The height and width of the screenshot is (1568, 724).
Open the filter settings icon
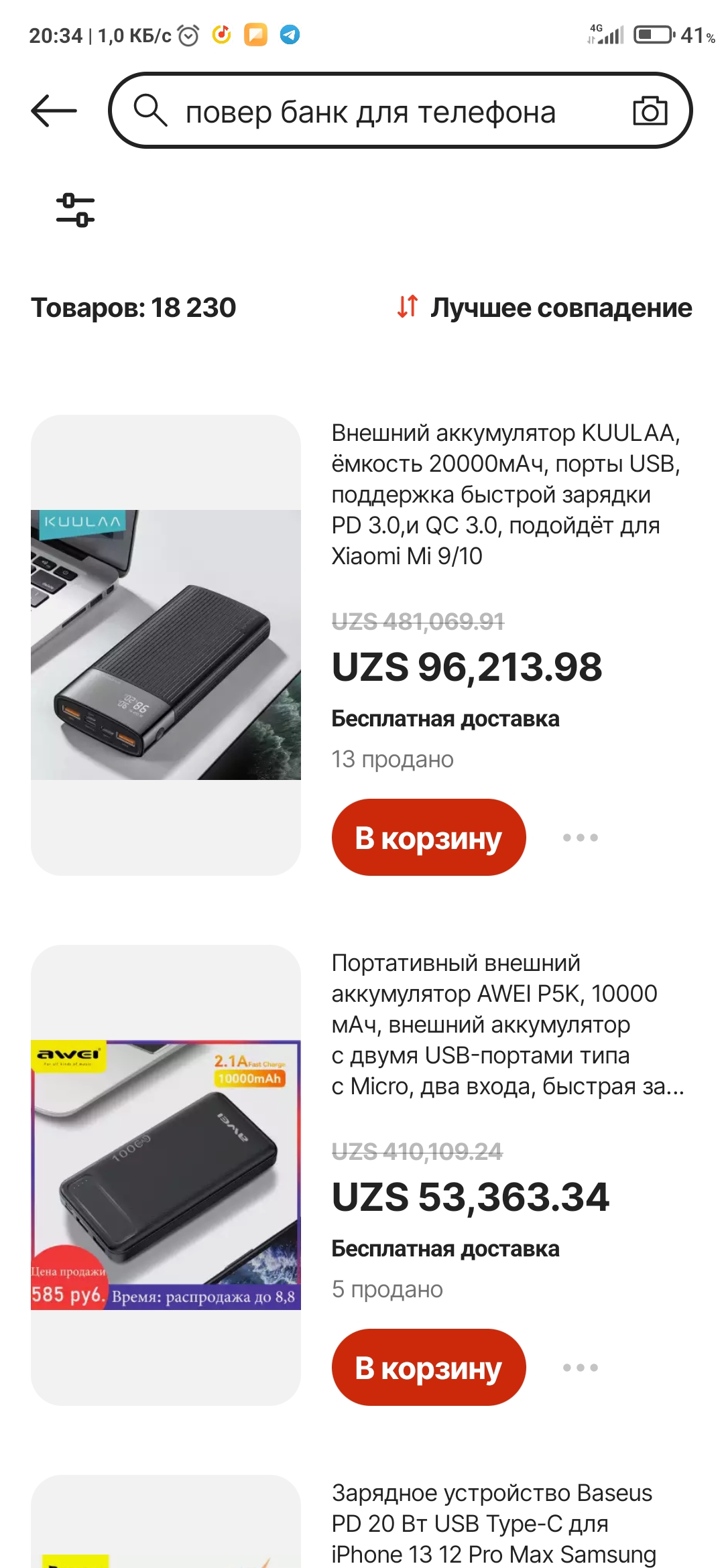click(75, 210)
